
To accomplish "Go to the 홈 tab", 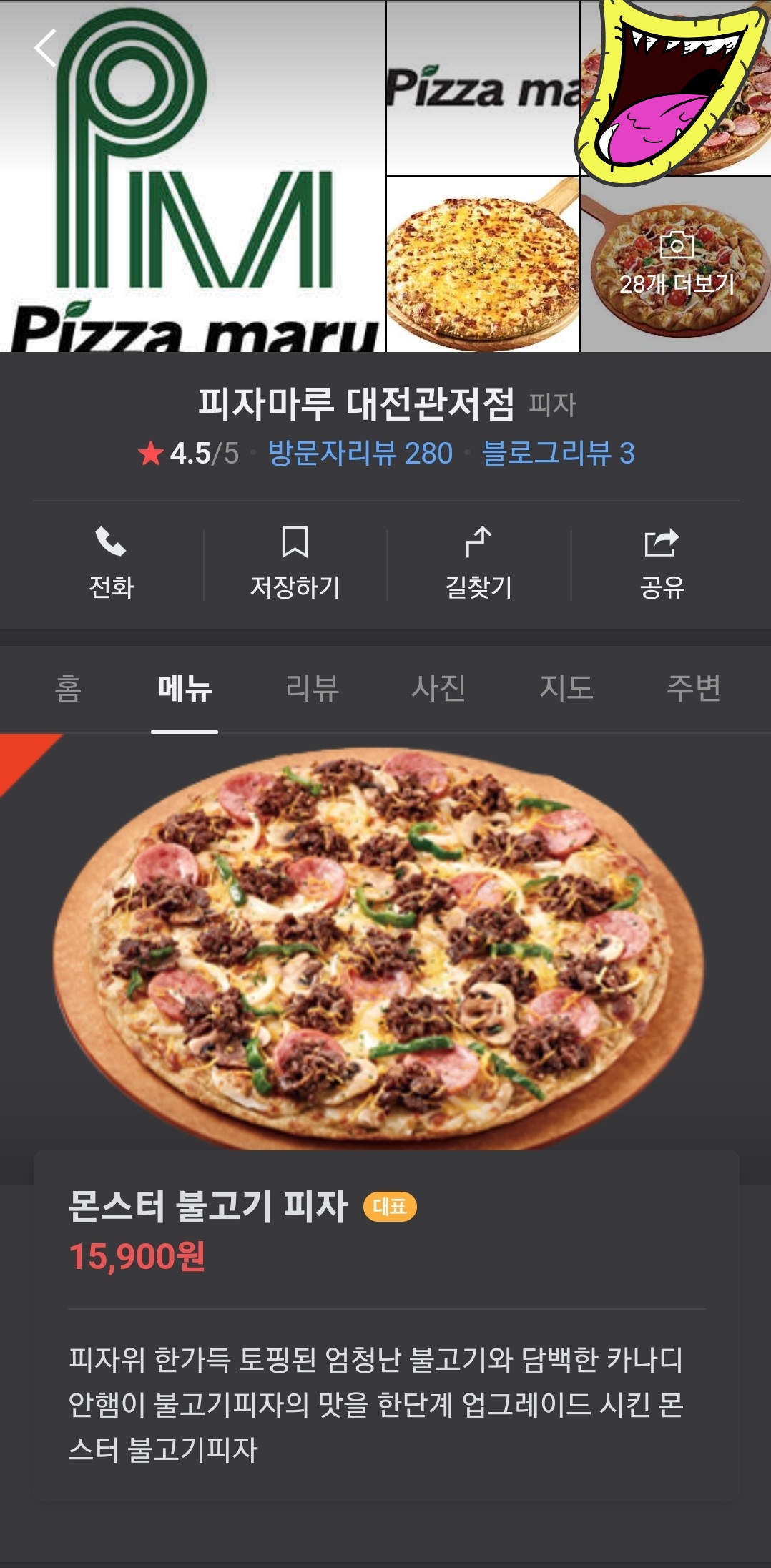I will pos(68,689).
